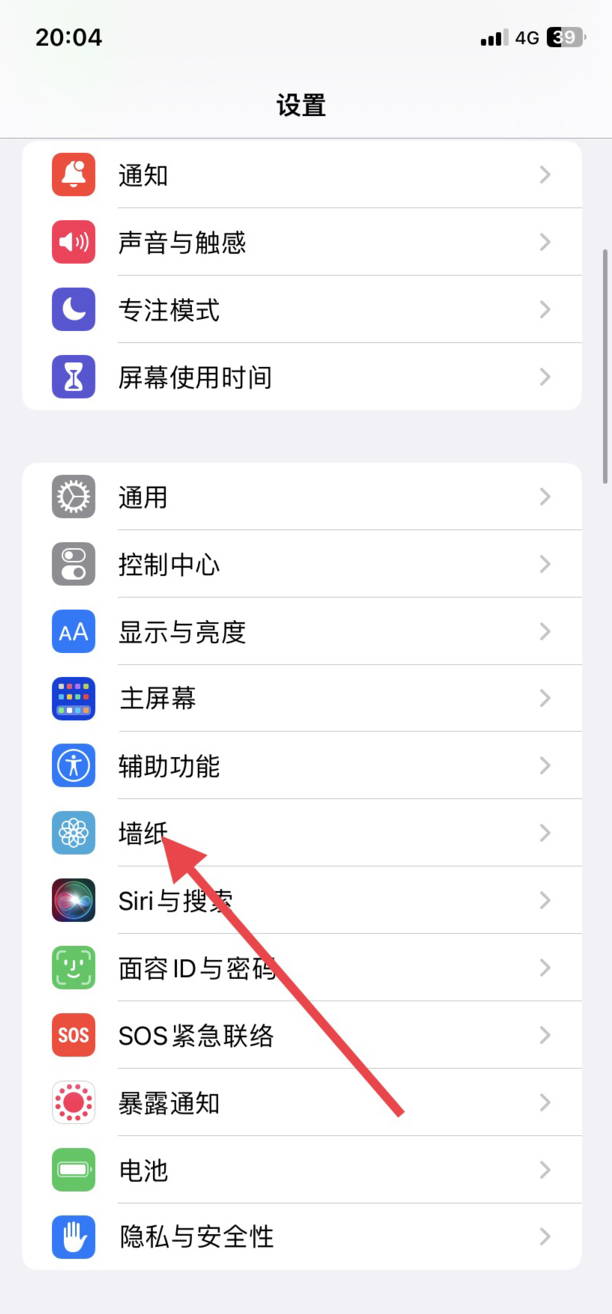Tap the 墙纸 row
The width and height of the screenshot is (612, 1314).
302,833
